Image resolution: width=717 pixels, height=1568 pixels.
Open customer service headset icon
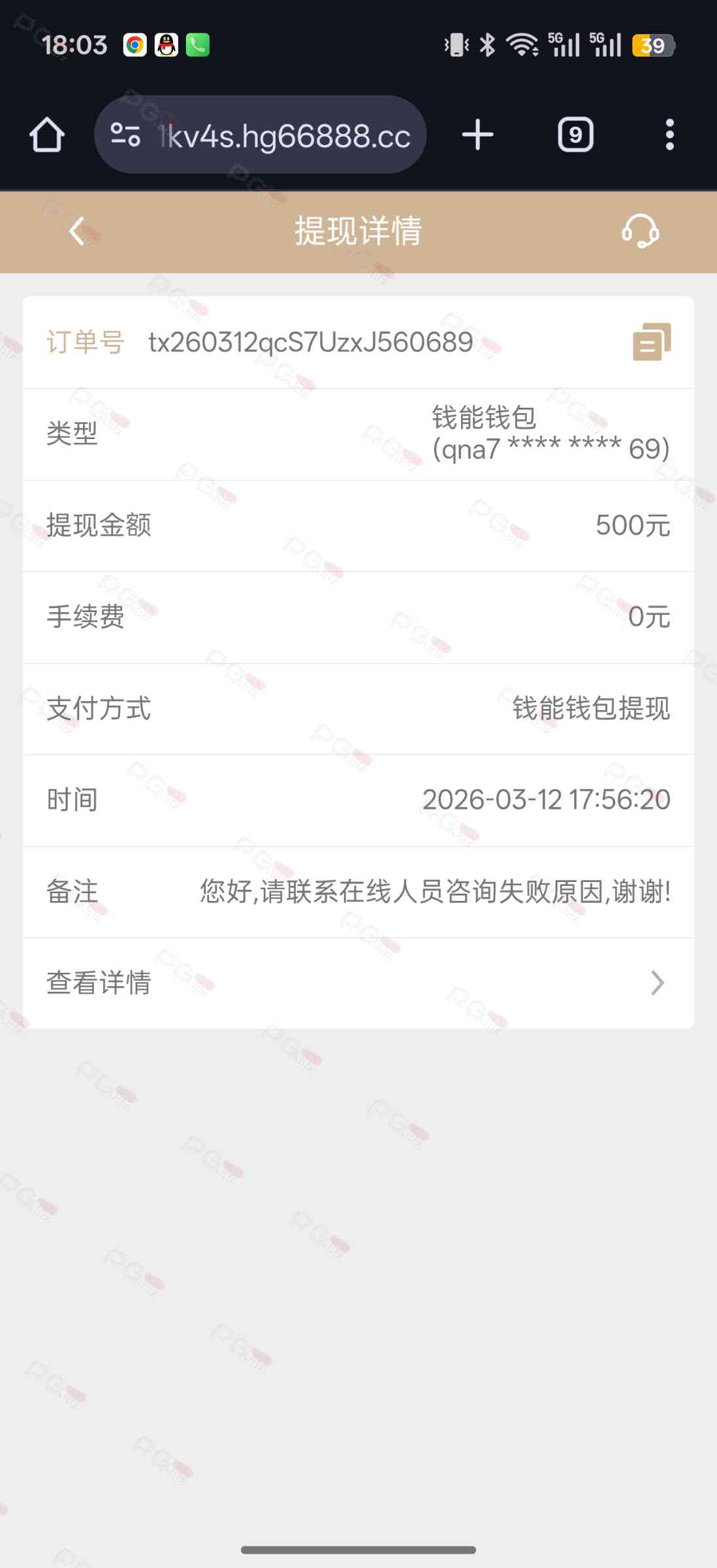(x=640, y=231)
